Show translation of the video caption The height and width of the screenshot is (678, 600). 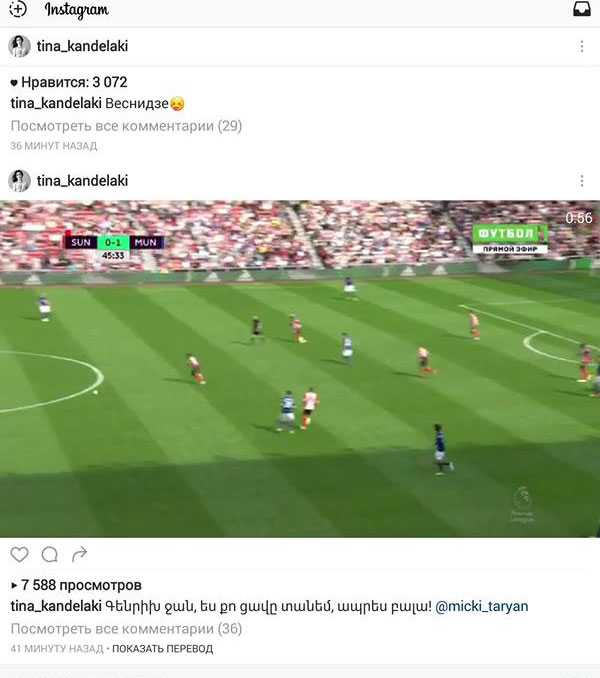click(162, 649)
